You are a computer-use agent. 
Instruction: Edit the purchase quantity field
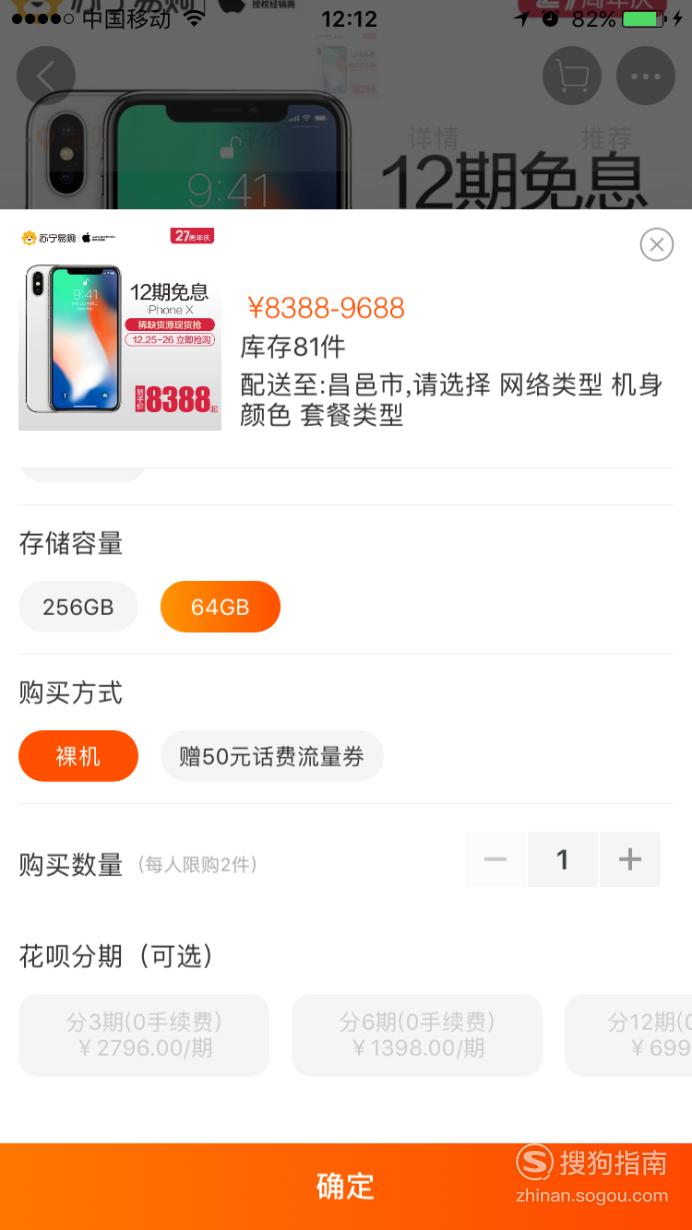click(563, 859)
